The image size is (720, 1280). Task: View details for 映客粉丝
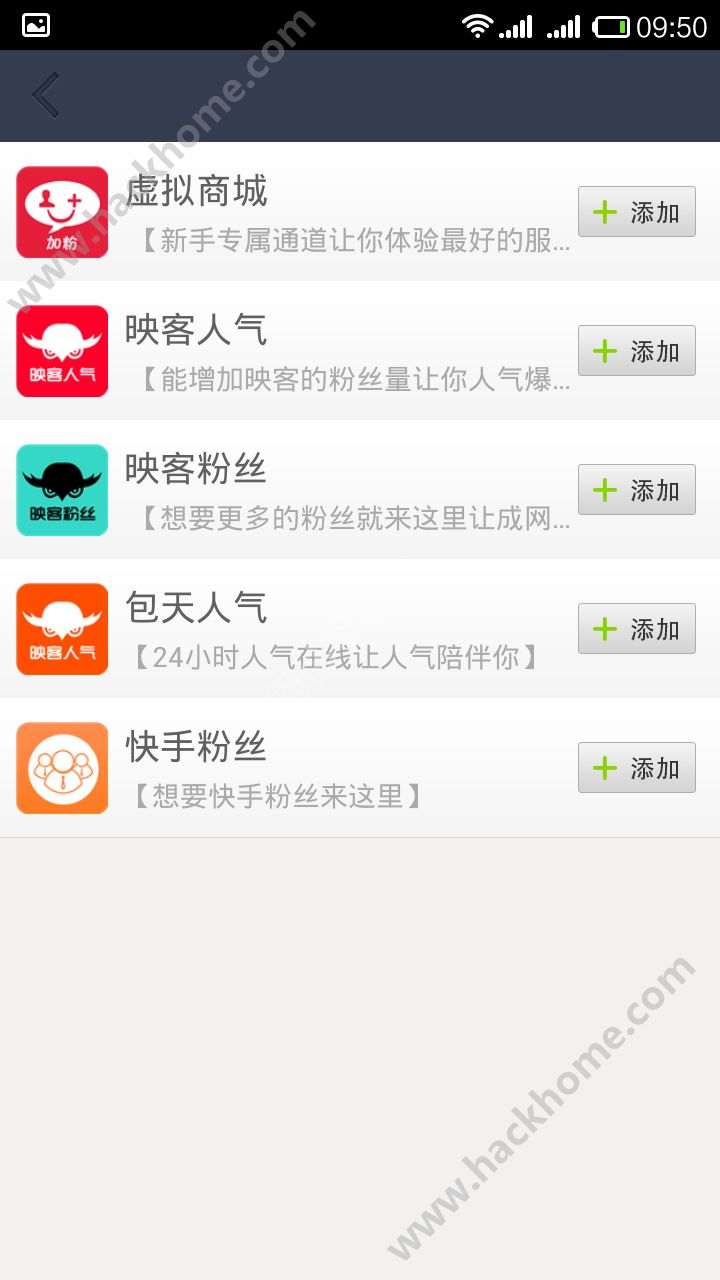(300, 490)
